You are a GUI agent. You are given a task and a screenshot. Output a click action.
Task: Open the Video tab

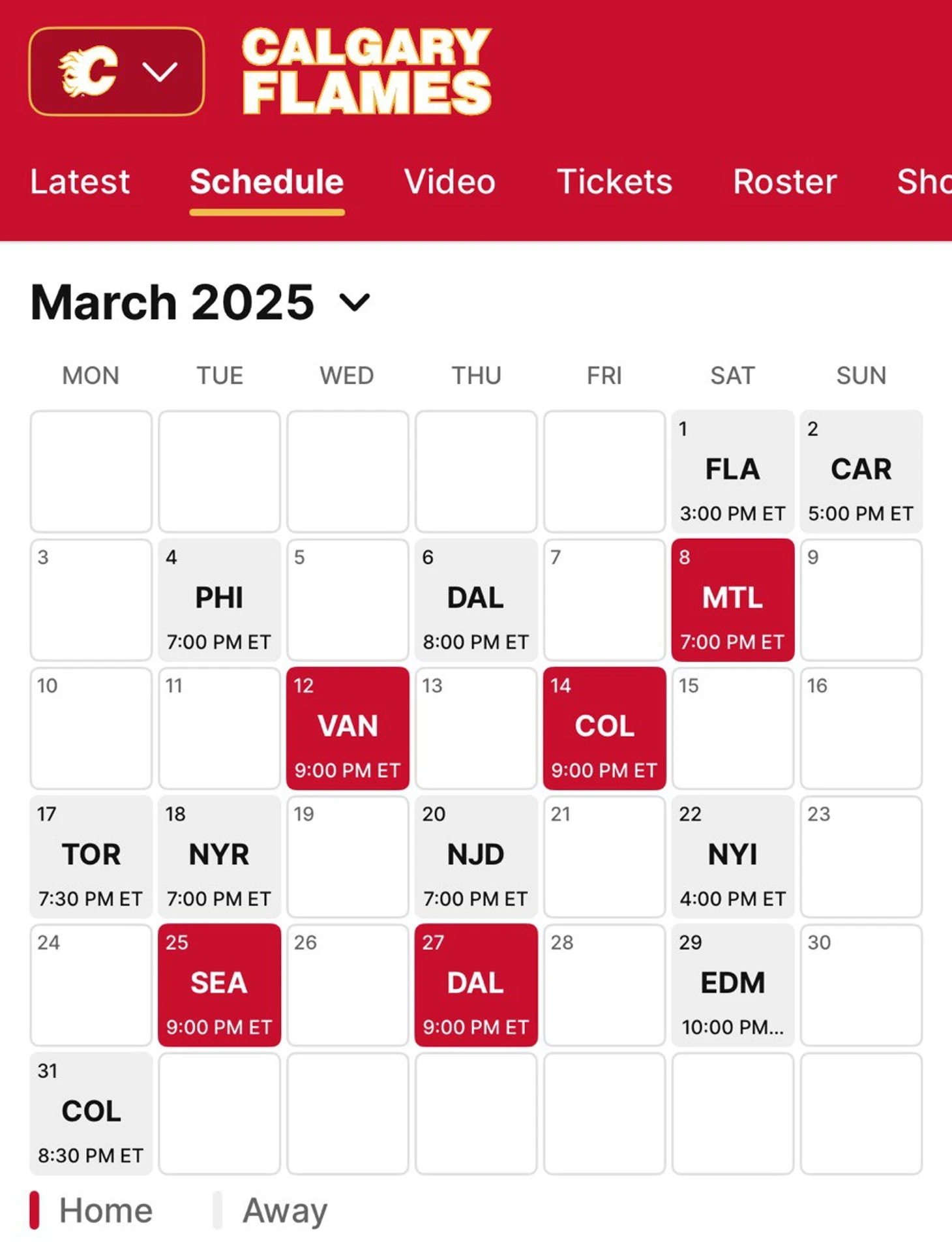tap(449, 181)
